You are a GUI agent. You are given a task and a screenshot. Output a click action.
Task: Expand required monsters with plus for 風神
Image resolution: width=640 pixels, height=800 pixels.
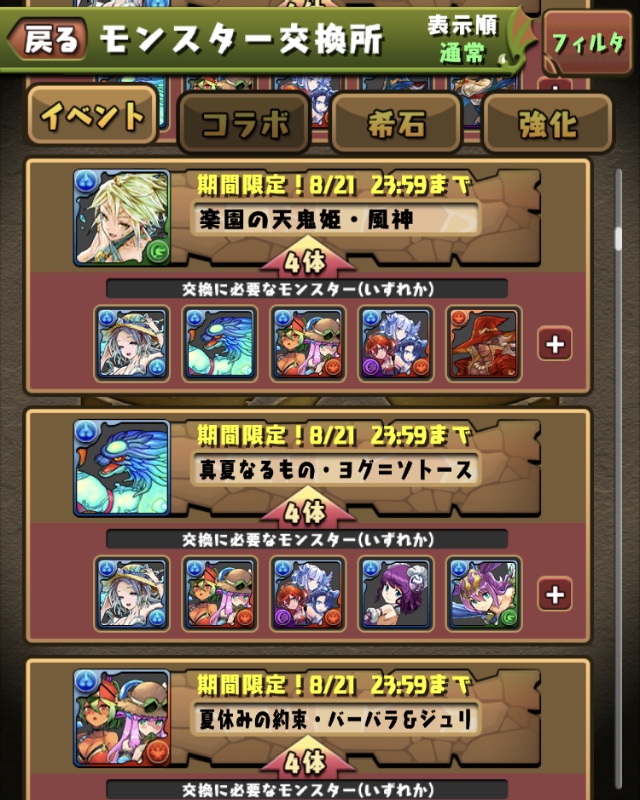point(554,345)
